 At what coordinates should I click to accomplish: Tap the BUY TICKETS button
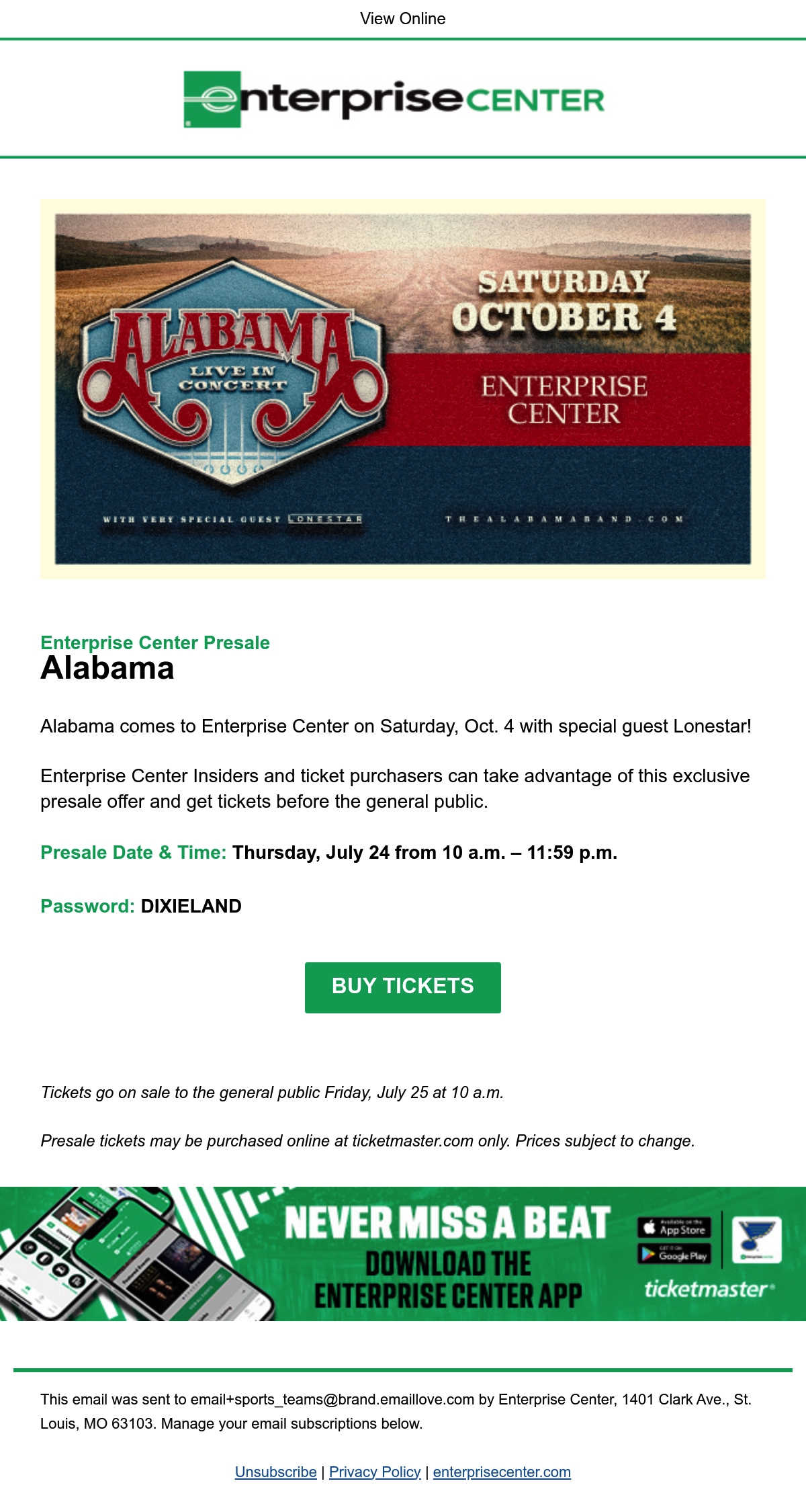click(403, 987)
